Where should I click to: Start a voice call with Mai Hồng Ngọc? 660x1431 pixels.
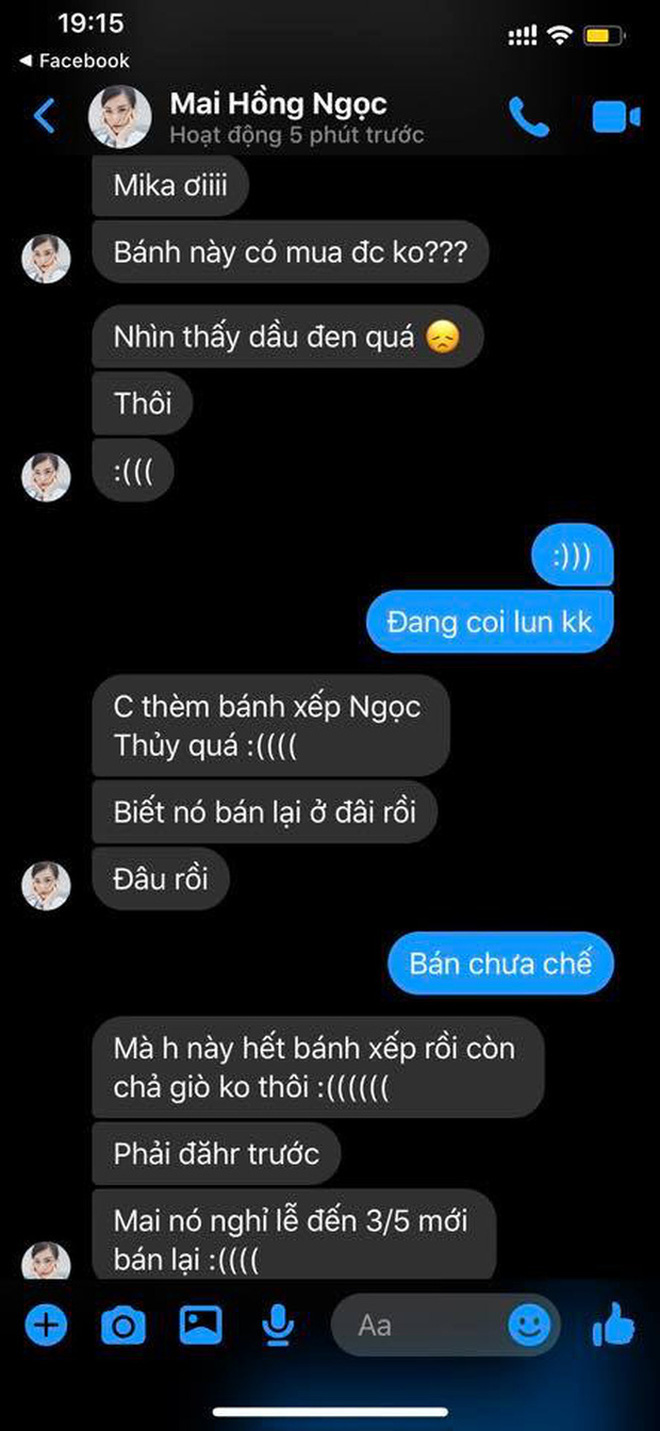click(x=528, y=117)
